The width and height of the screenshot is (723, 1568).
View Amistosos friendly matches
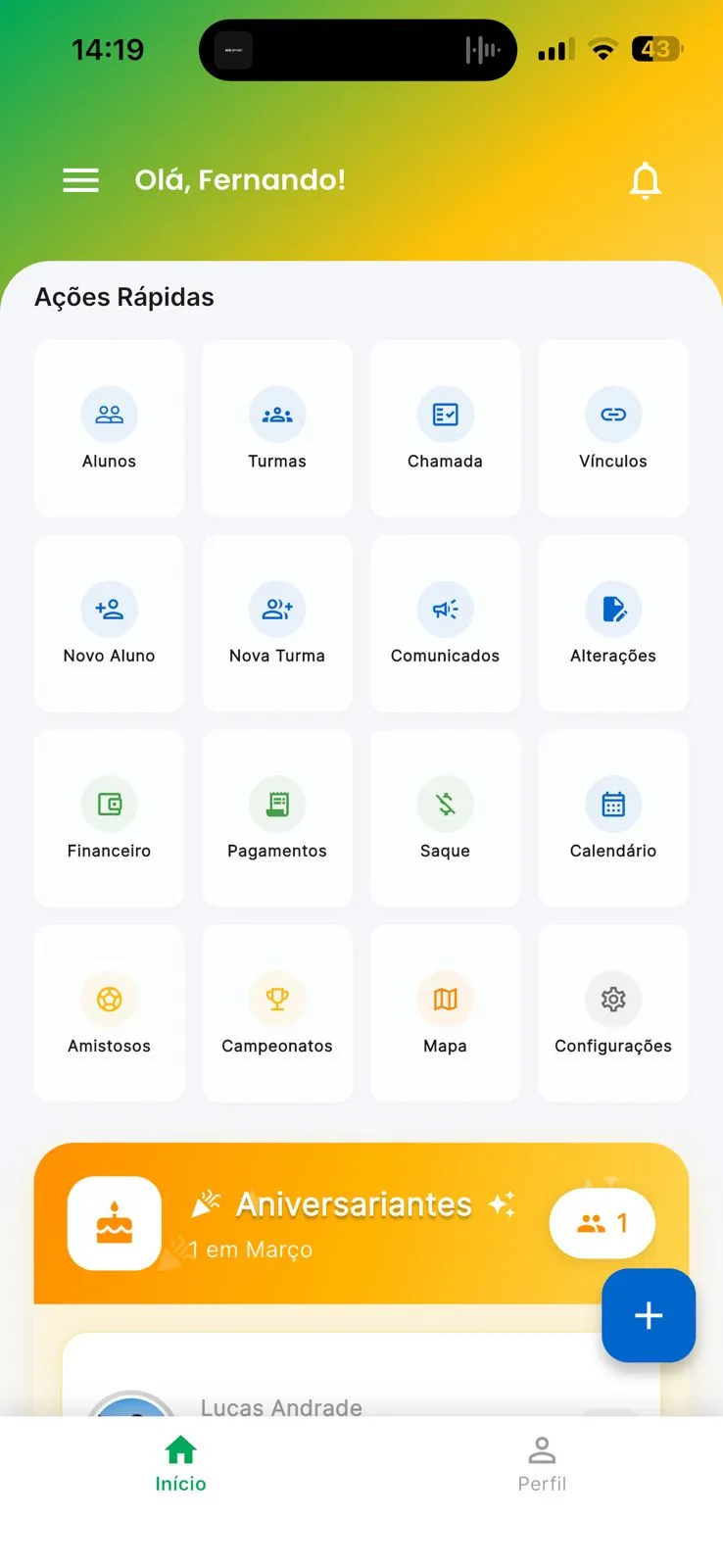[109, 1012]
